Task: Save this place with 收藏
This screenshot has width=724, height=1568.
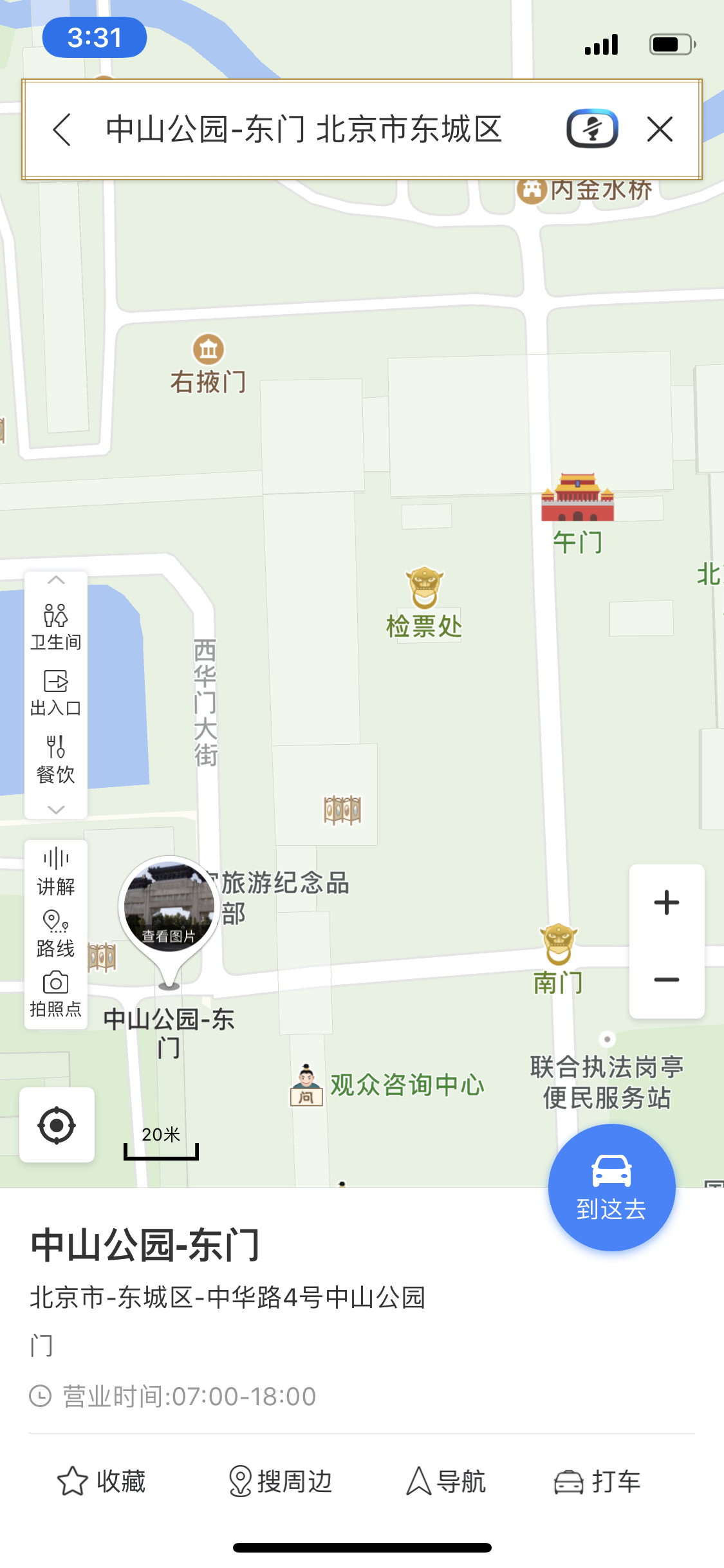Action: point(101,1481)
